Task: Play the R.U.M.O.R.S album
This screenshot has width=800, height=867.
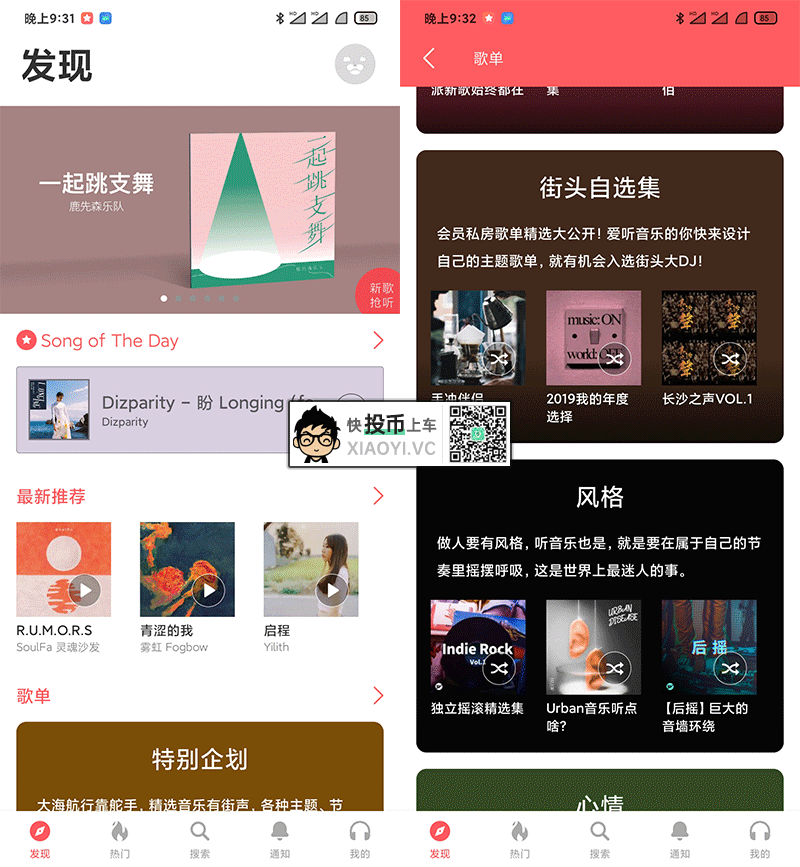Action: point(86,591)
